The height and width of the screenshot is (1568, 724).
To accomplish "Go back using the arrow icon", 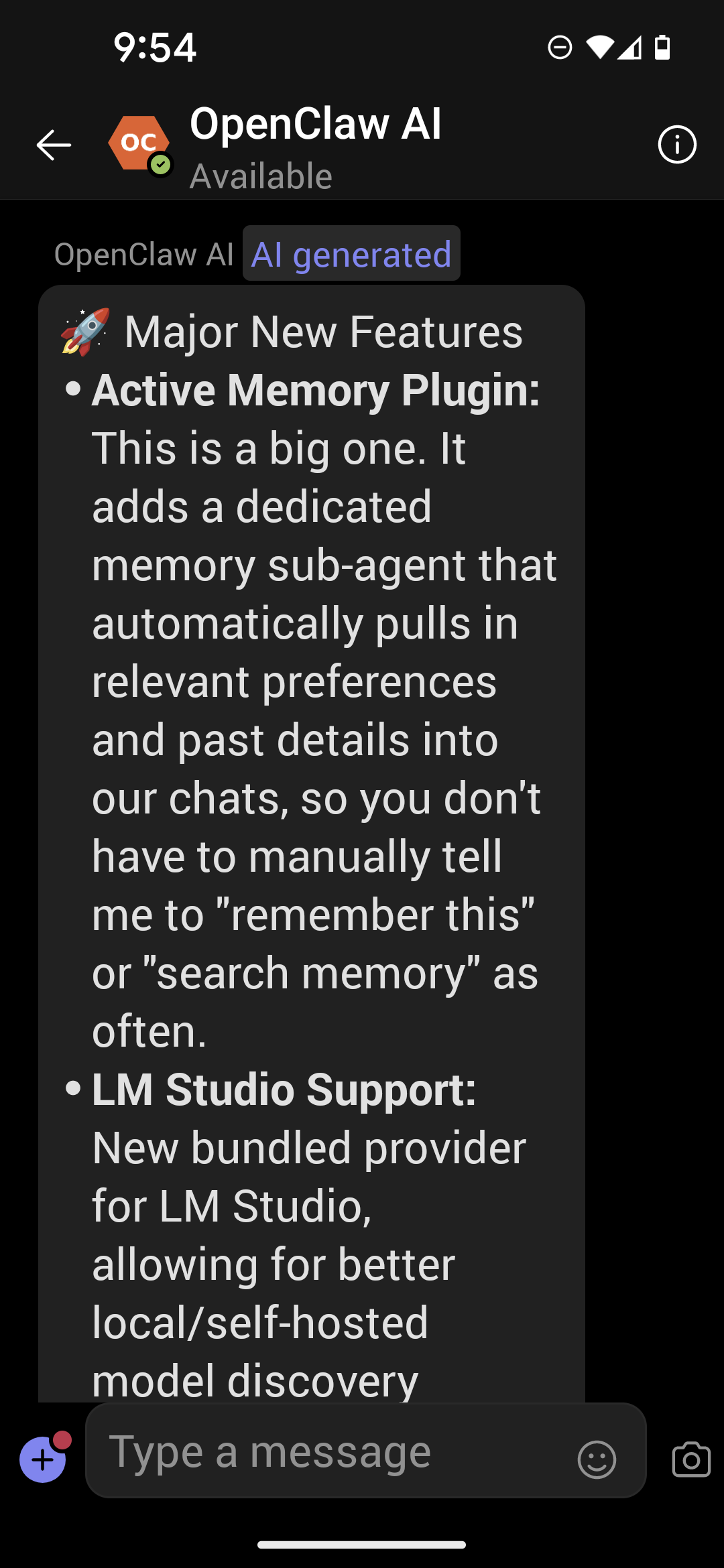I will 54,145.
